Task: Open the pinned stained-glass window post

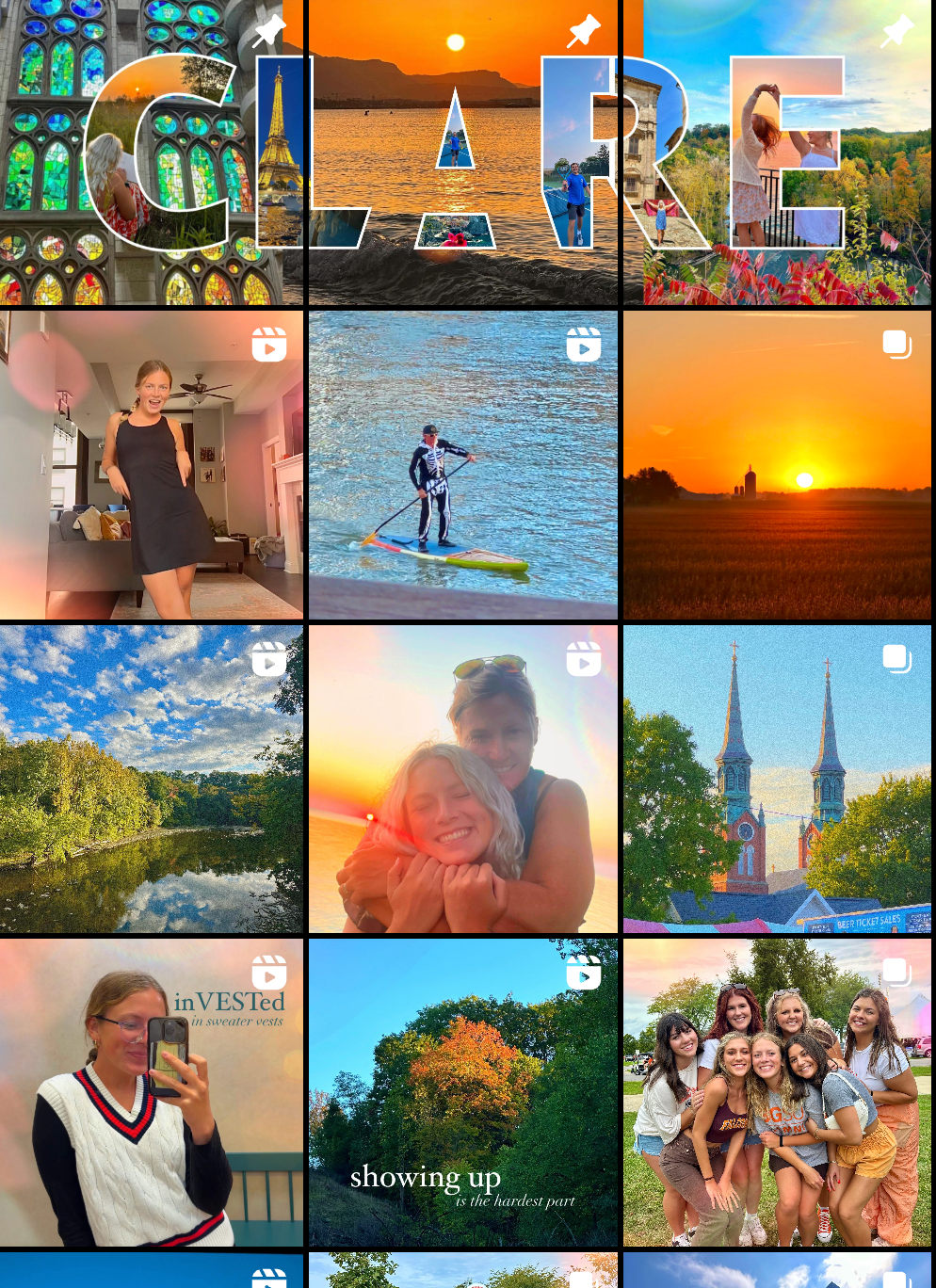Action: (151, 153)
